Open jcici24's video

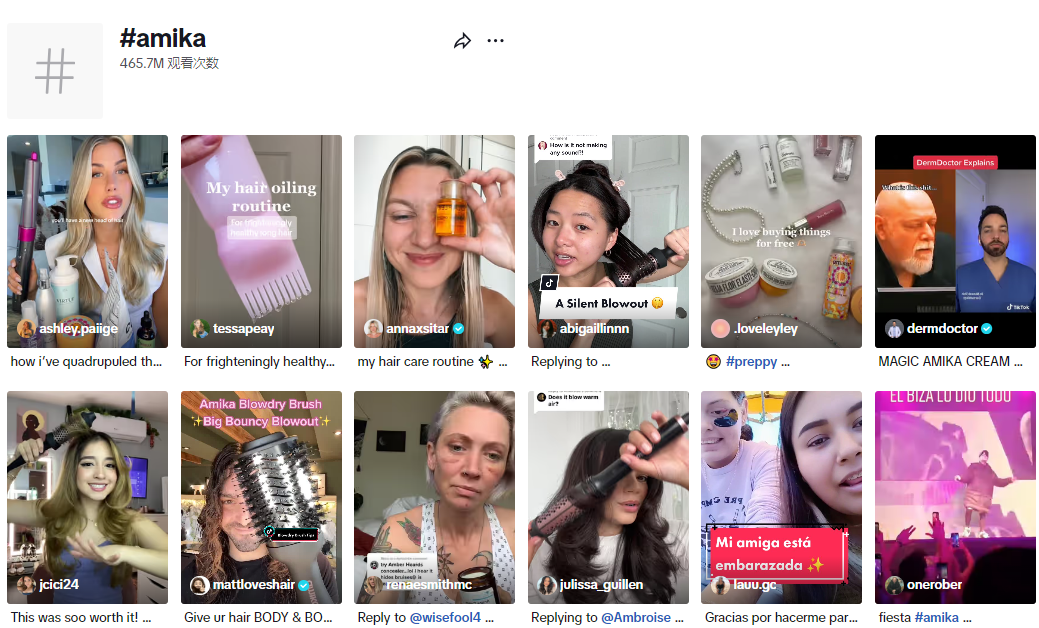(87, 496)
